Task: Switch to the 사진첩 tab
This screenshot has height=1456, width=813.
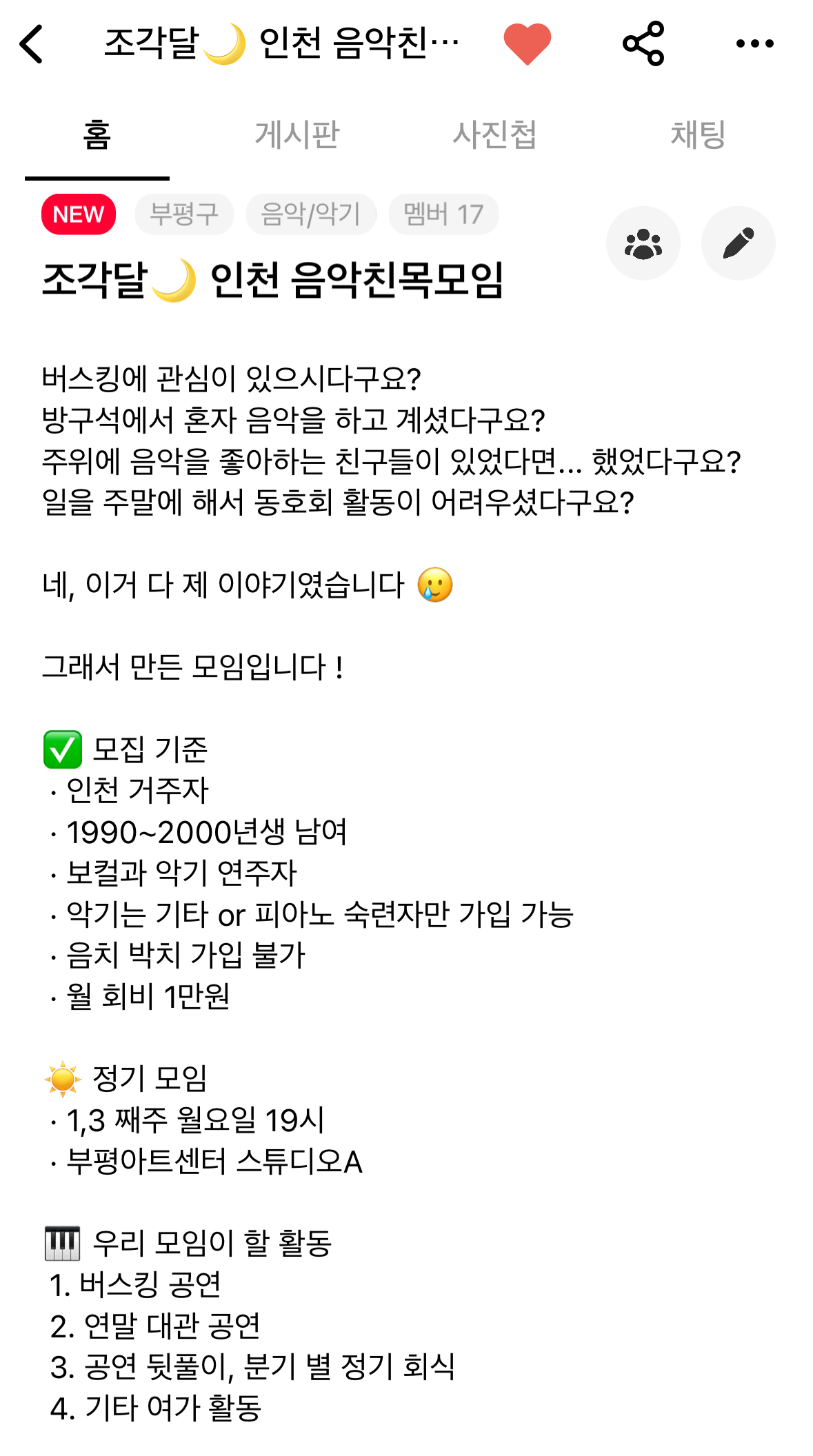Action: (495, 134)
